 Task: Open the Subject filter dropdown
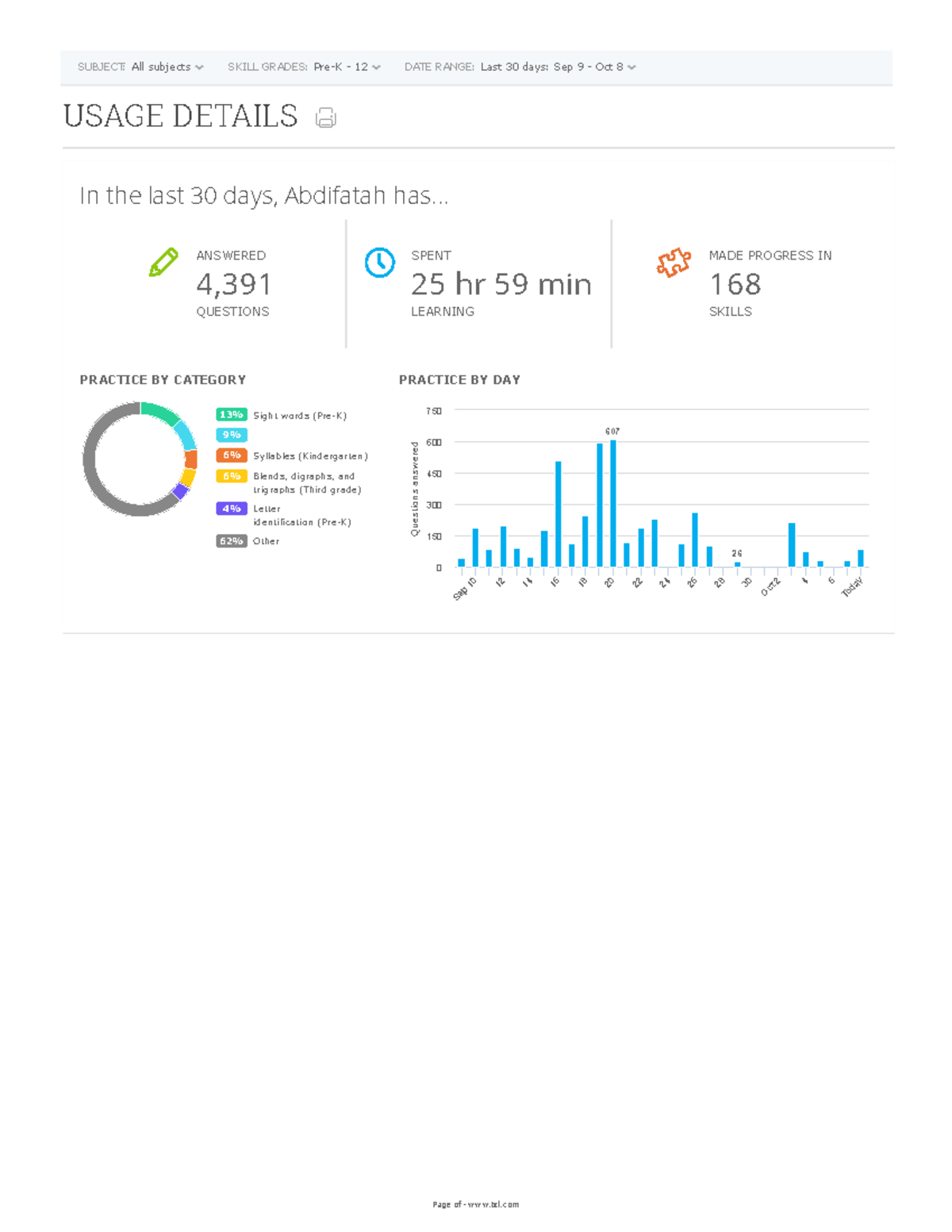coord(167,67)
